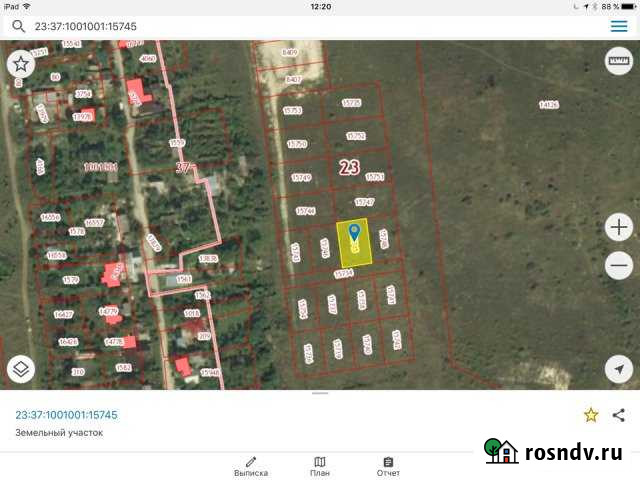
Task: Open the Выписка tab
Action: point(251,466)
